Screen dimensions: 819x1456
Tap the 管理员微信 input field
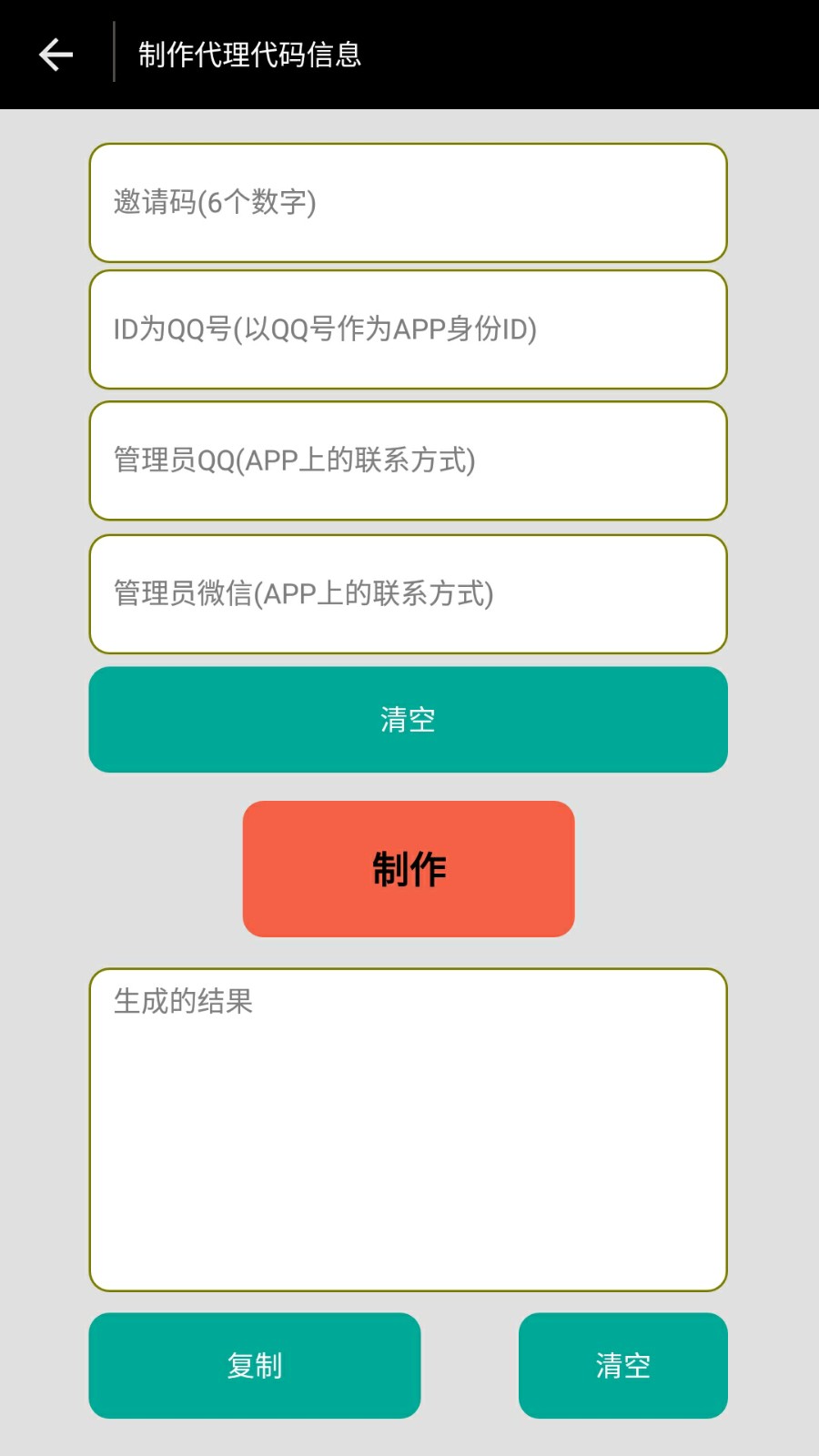click(x=408, y=594)
